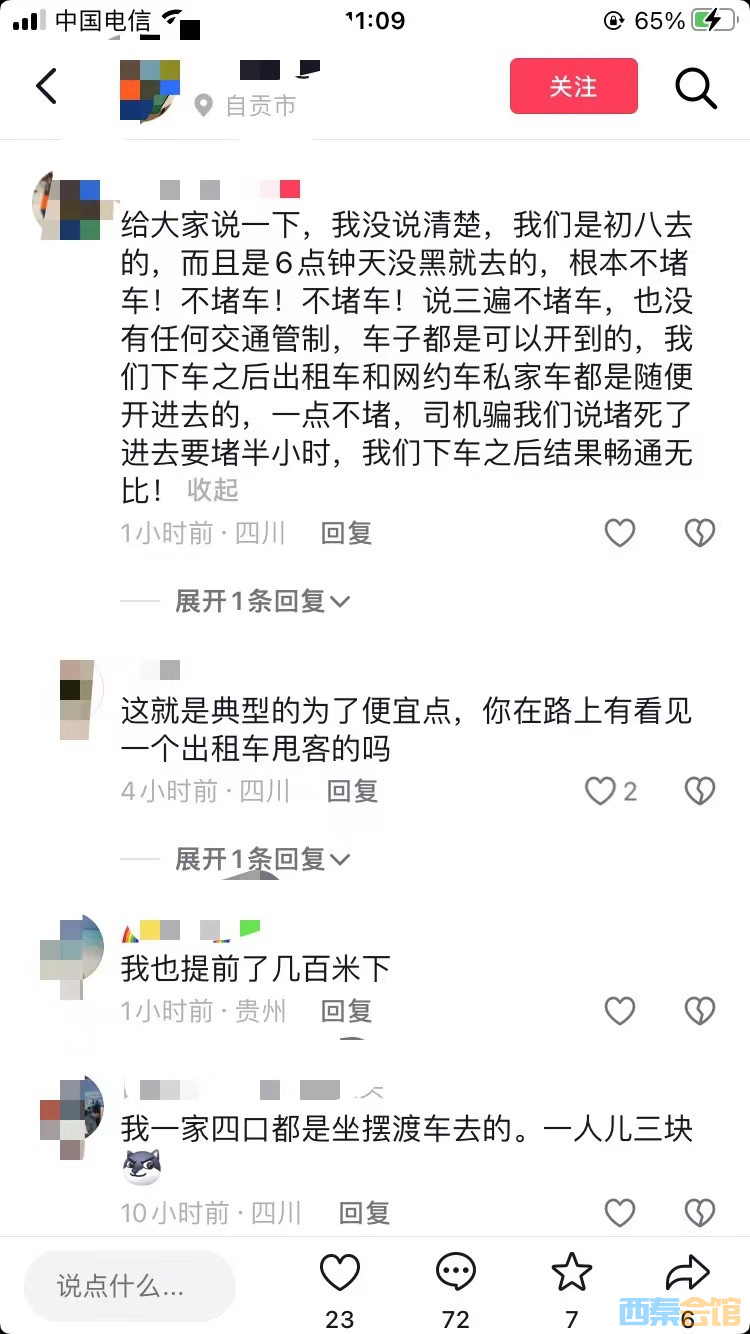Favorite the post with the star icon
The image size is (750, 1334).
(571, 1273)
